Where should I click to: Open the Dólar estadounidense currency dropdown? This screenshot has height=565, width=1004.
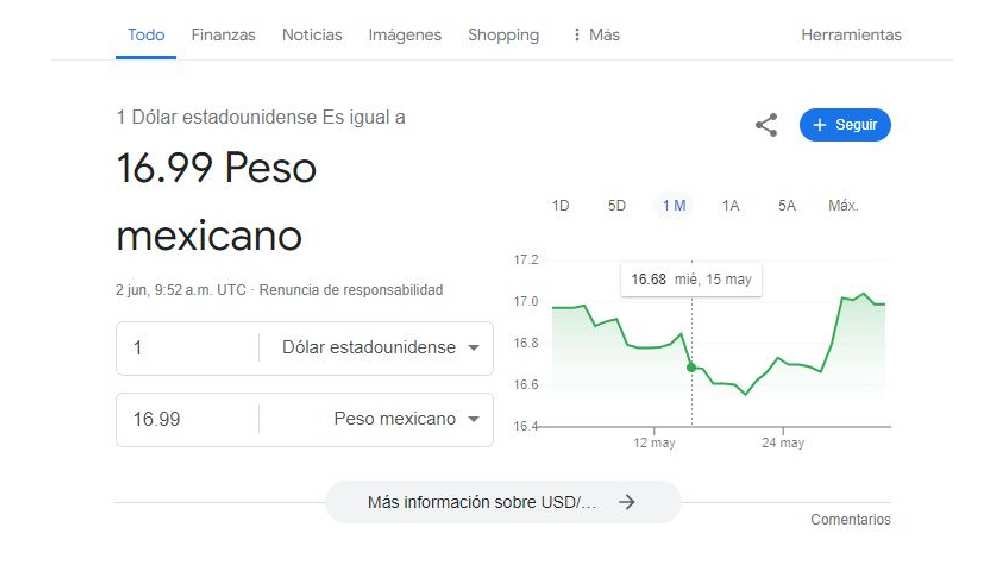coord(380,348)
